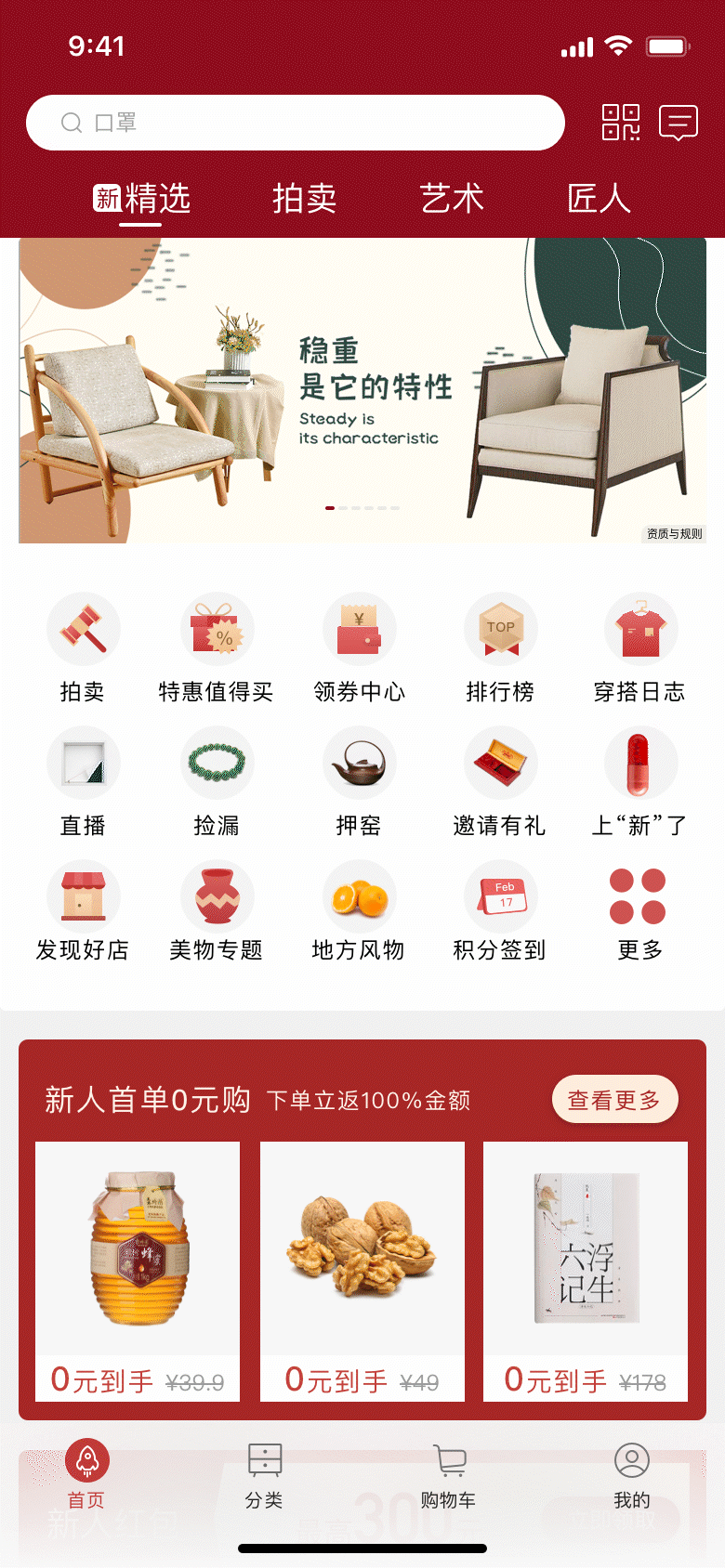Open 邀请有礼 invite rewards
Viewport: 725px width, 1568px height.
(x=501, y=763)
